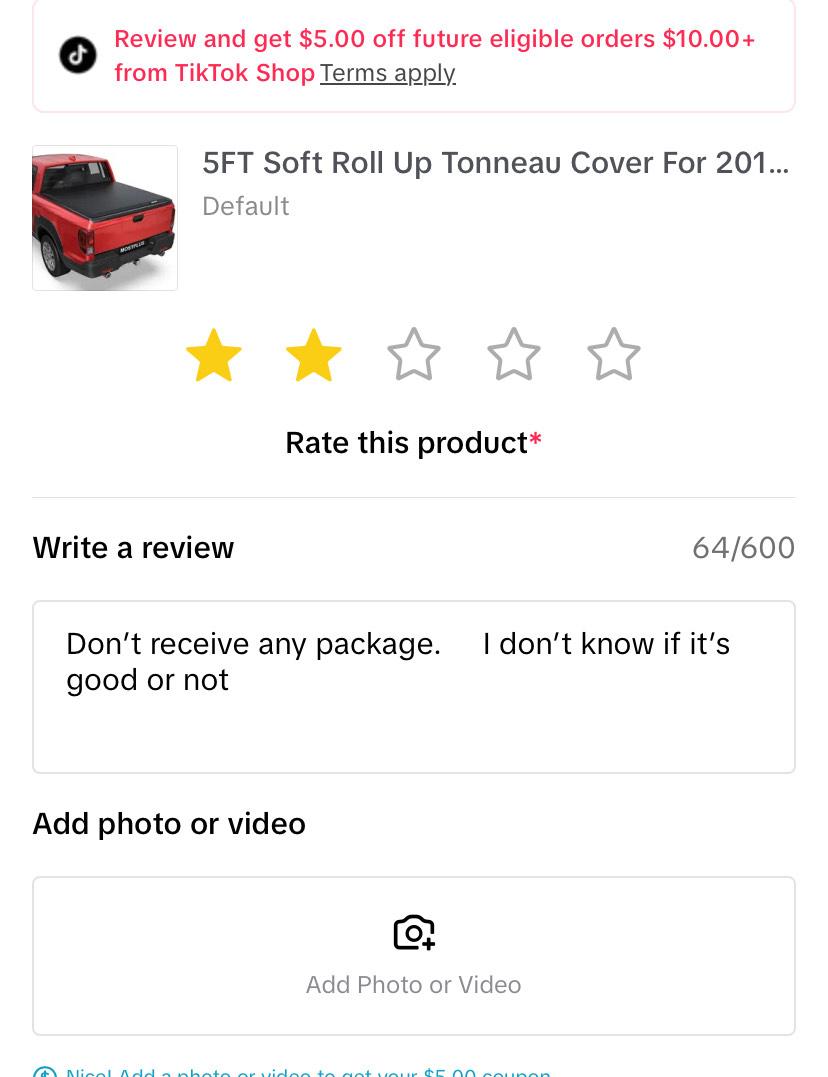Click the TikTok Shop logo icon
Image resolution: width=828 pixels, height=1077 pixels.
point(77,55)
